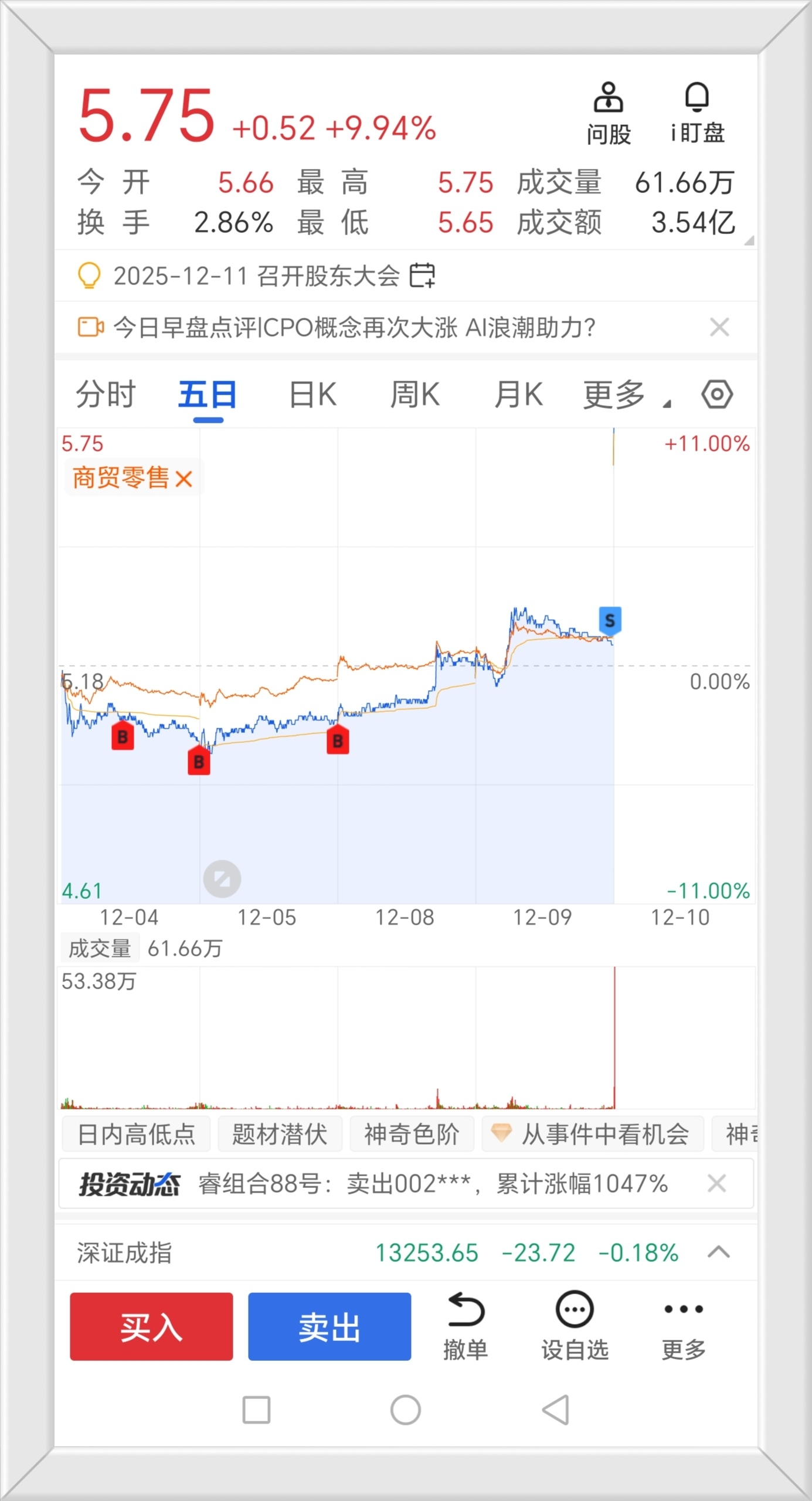
Task: Tap the 日内高低点 chip
Action: (136, 1135)
